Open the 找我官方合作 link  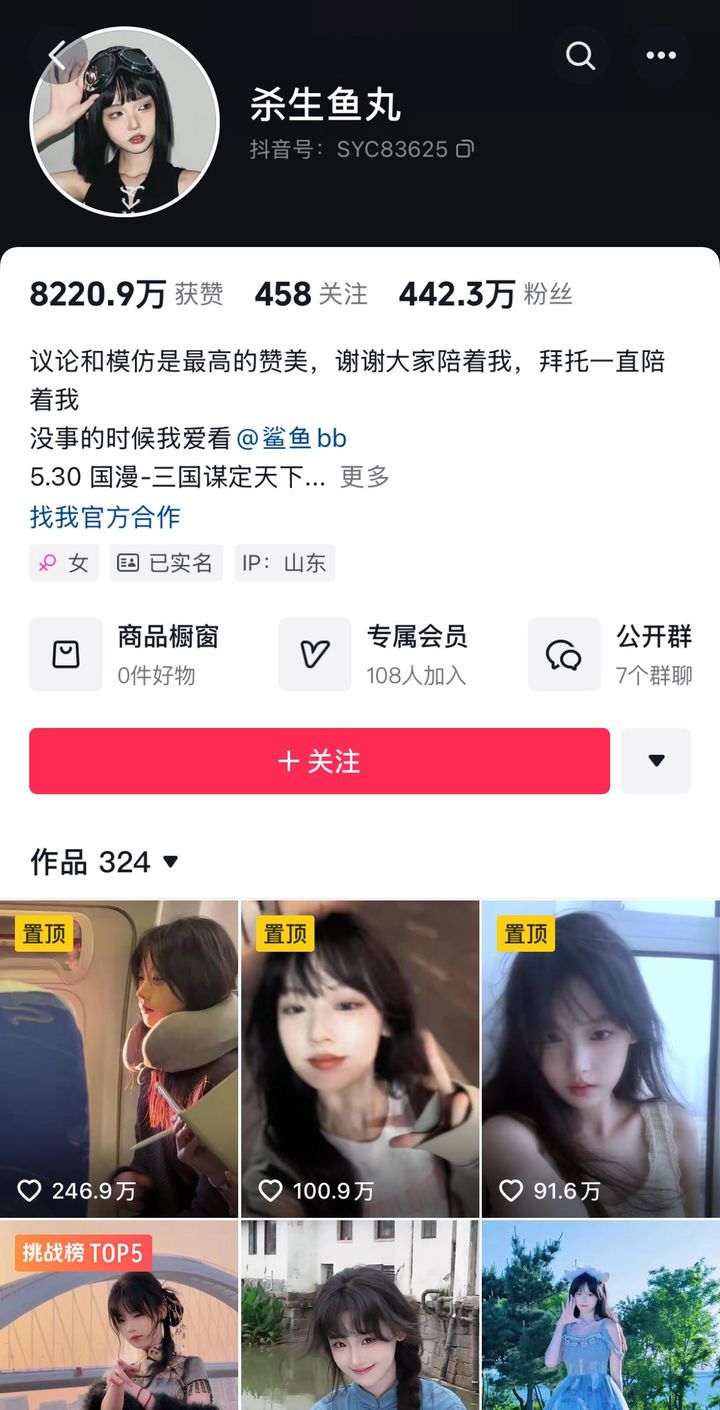tap(105, 517)
